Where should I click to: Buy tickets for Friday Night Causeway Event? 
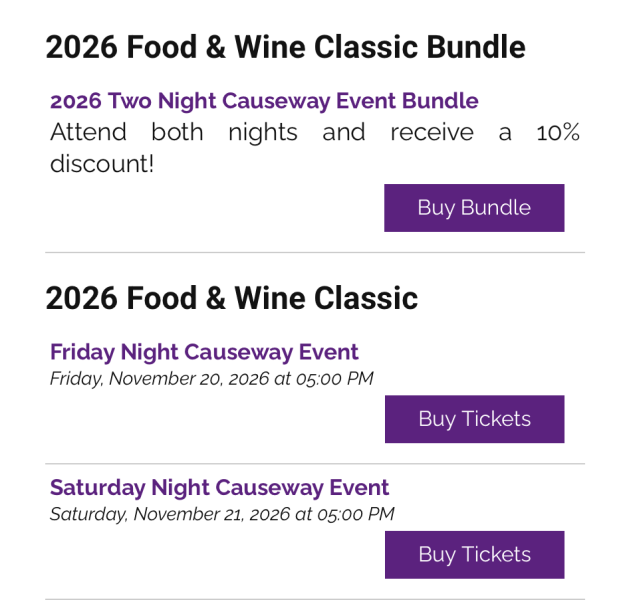coord(474,419)
